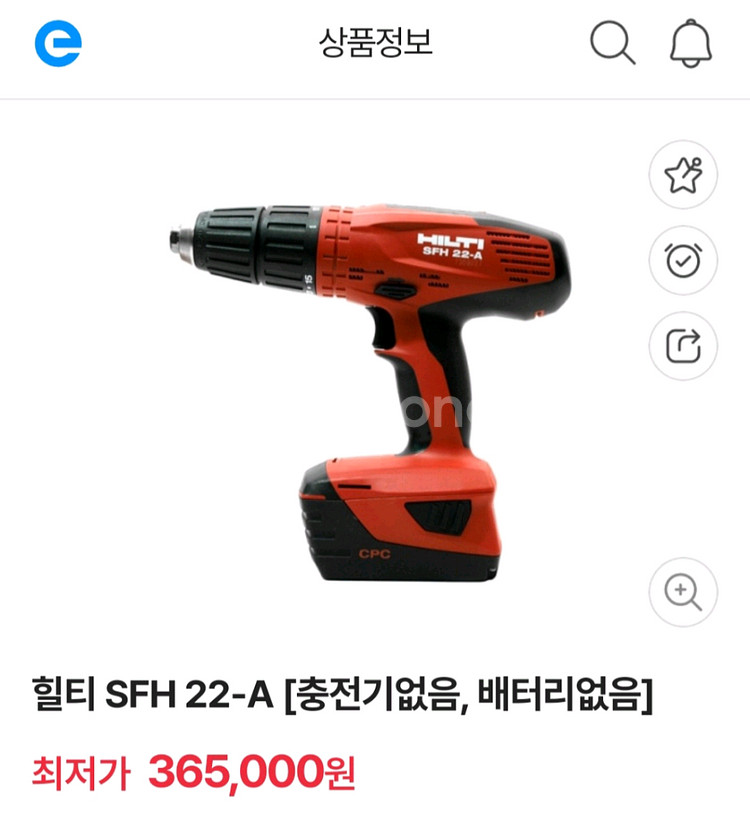Open the notifications bell
The width and height of the screenshot is (750, 821).
click(x=690, y=43)
